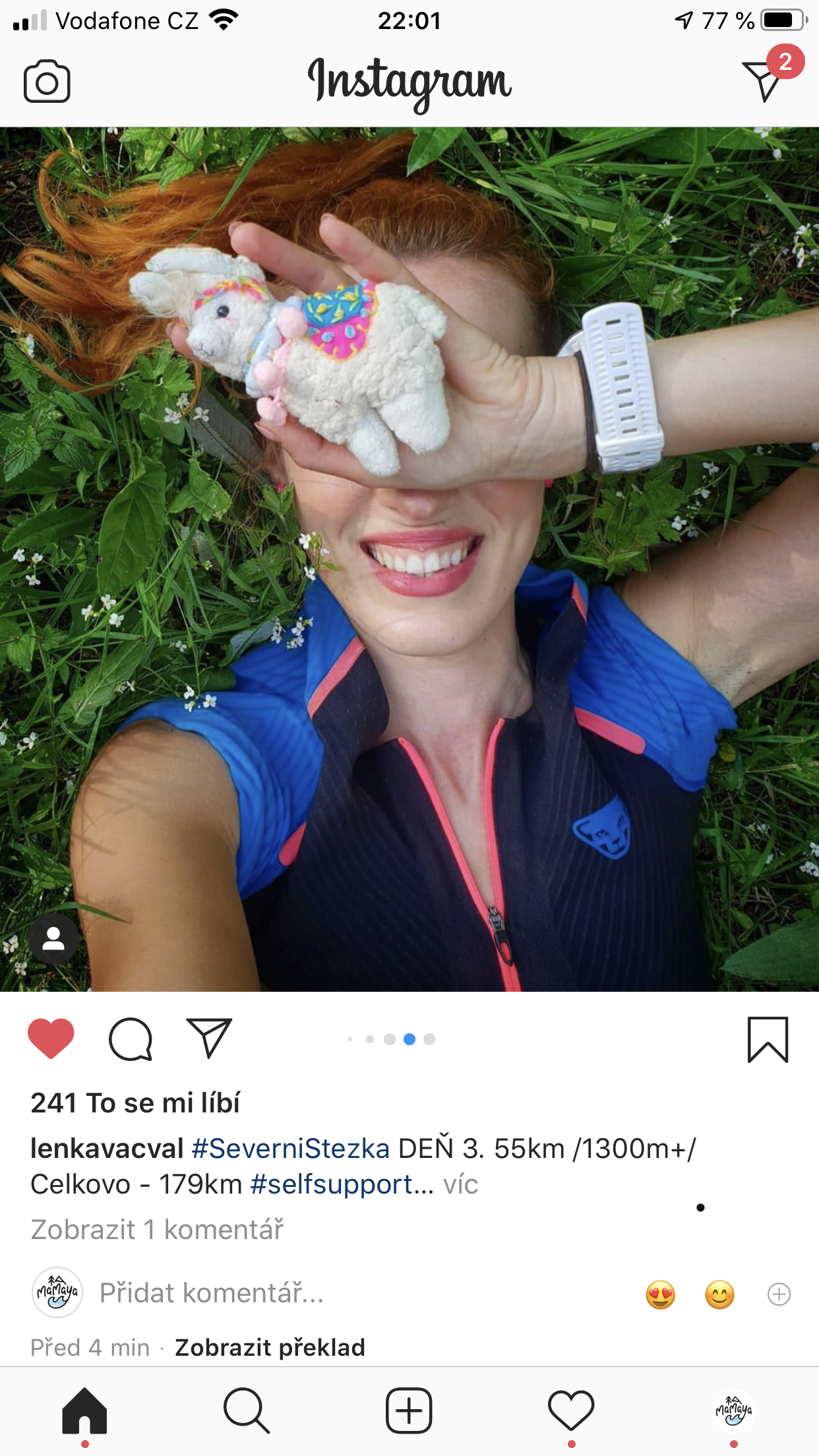Add the heart-eyes emoji quick reaction
819x1456 pixels.
661,1294
